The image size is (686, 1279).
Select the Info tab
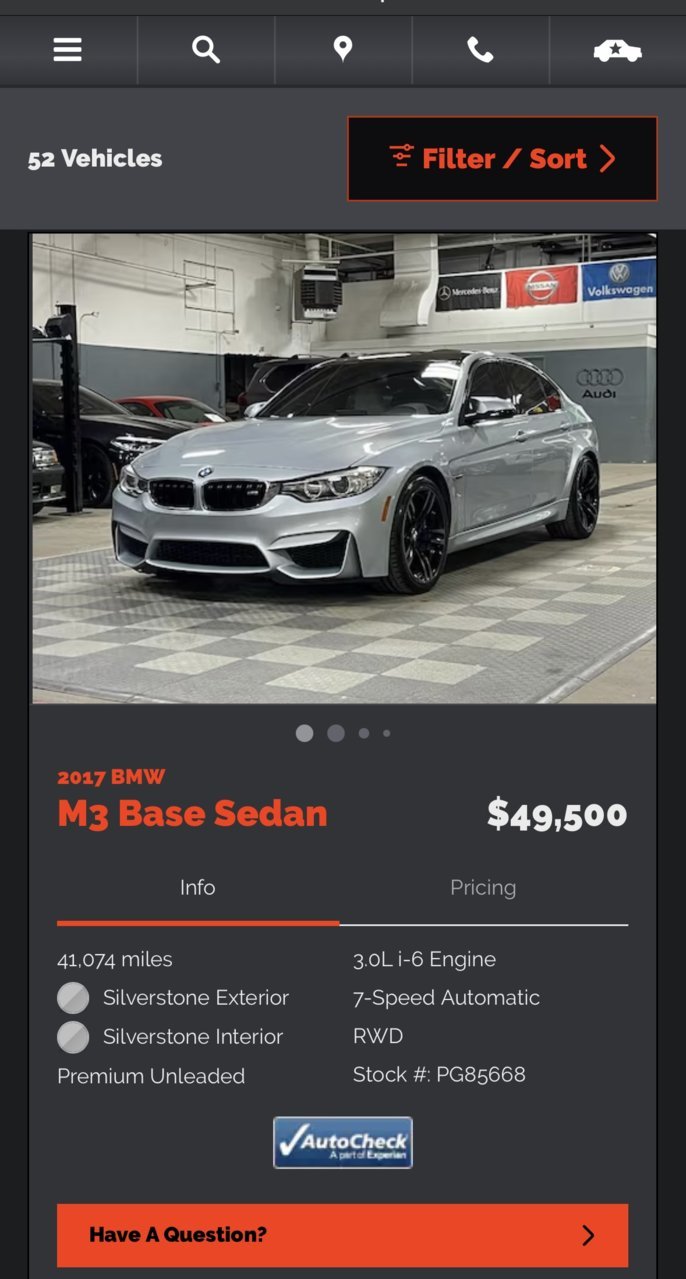[x=197, y=888]
